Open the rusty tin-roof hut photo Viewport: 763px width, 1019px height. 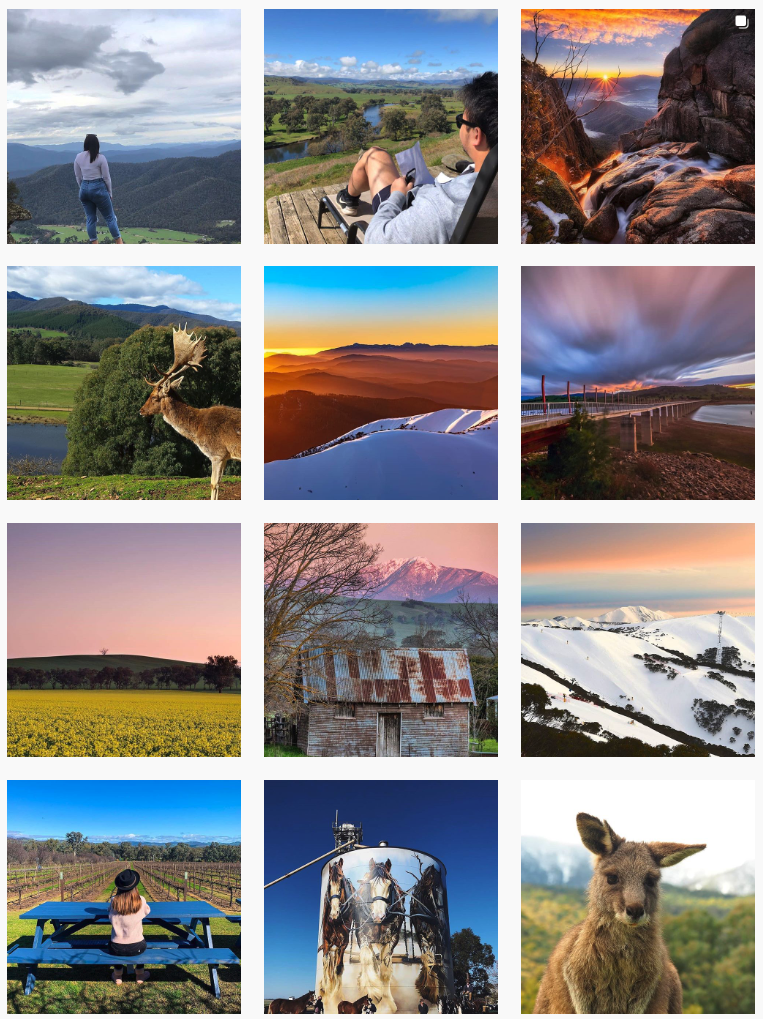click(381, 640)
